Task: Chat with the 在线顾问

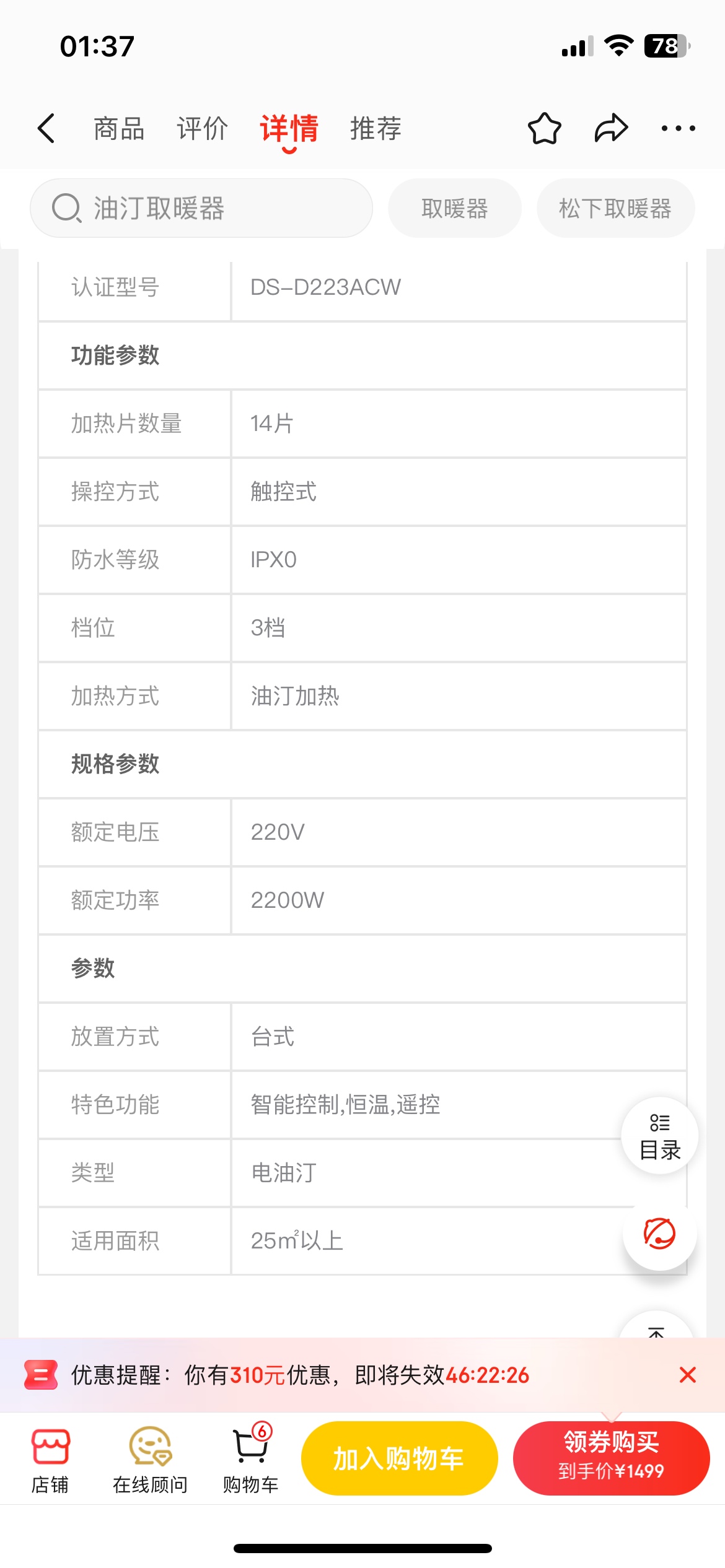Action: pyautogui.click(x=150, y=1460)
